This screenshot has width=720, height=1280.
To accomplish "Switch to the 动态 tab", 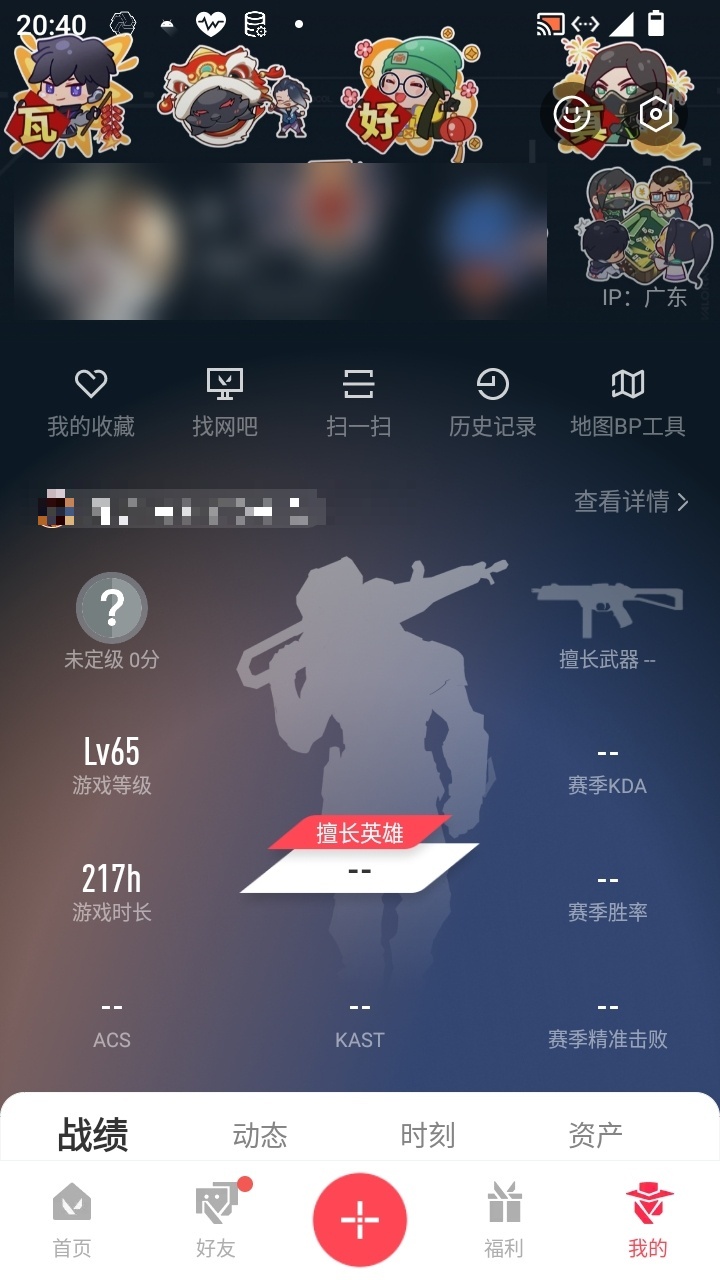I will pos(260,1135).
